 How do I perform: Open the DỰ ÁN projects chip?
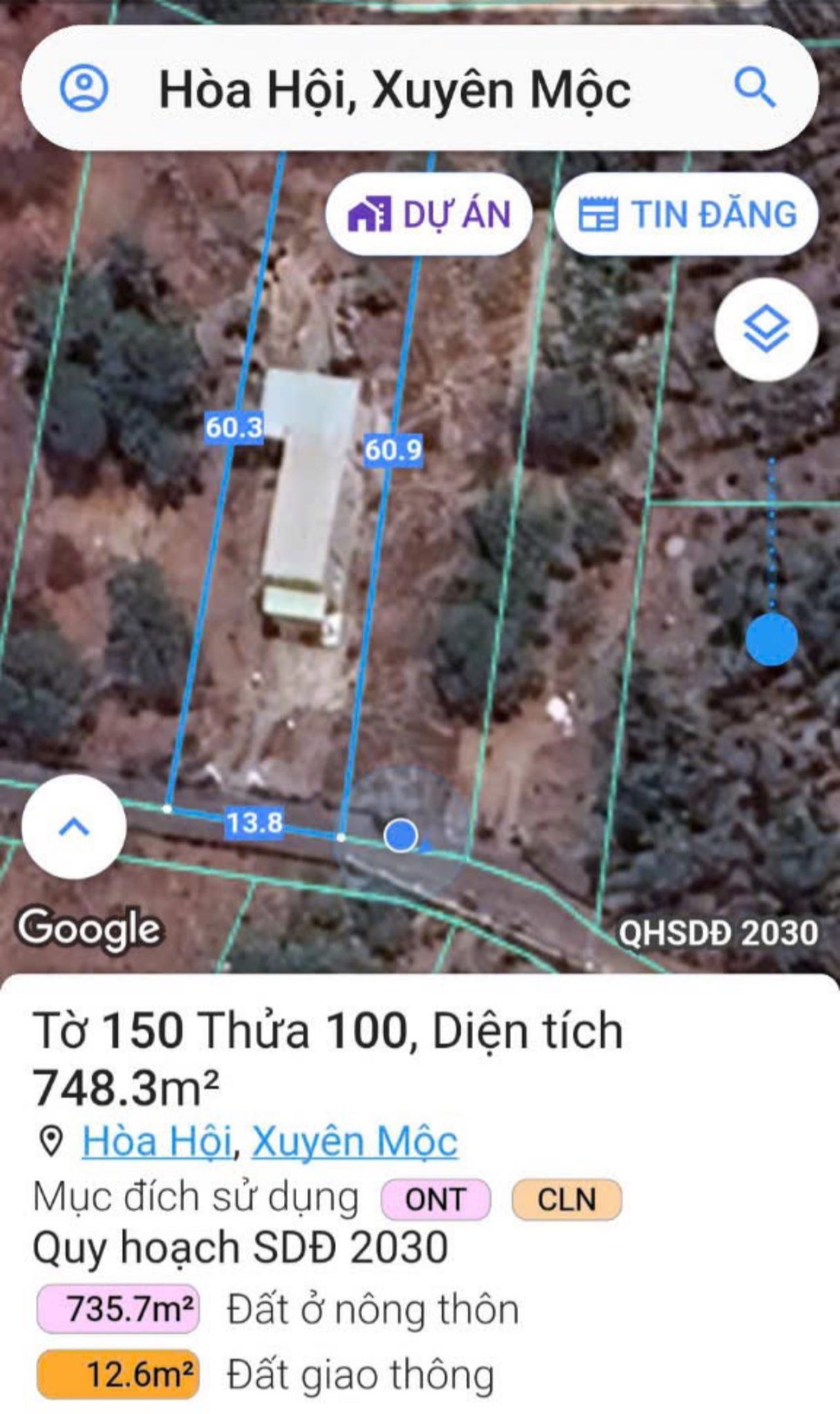click(x=429, y=214)
